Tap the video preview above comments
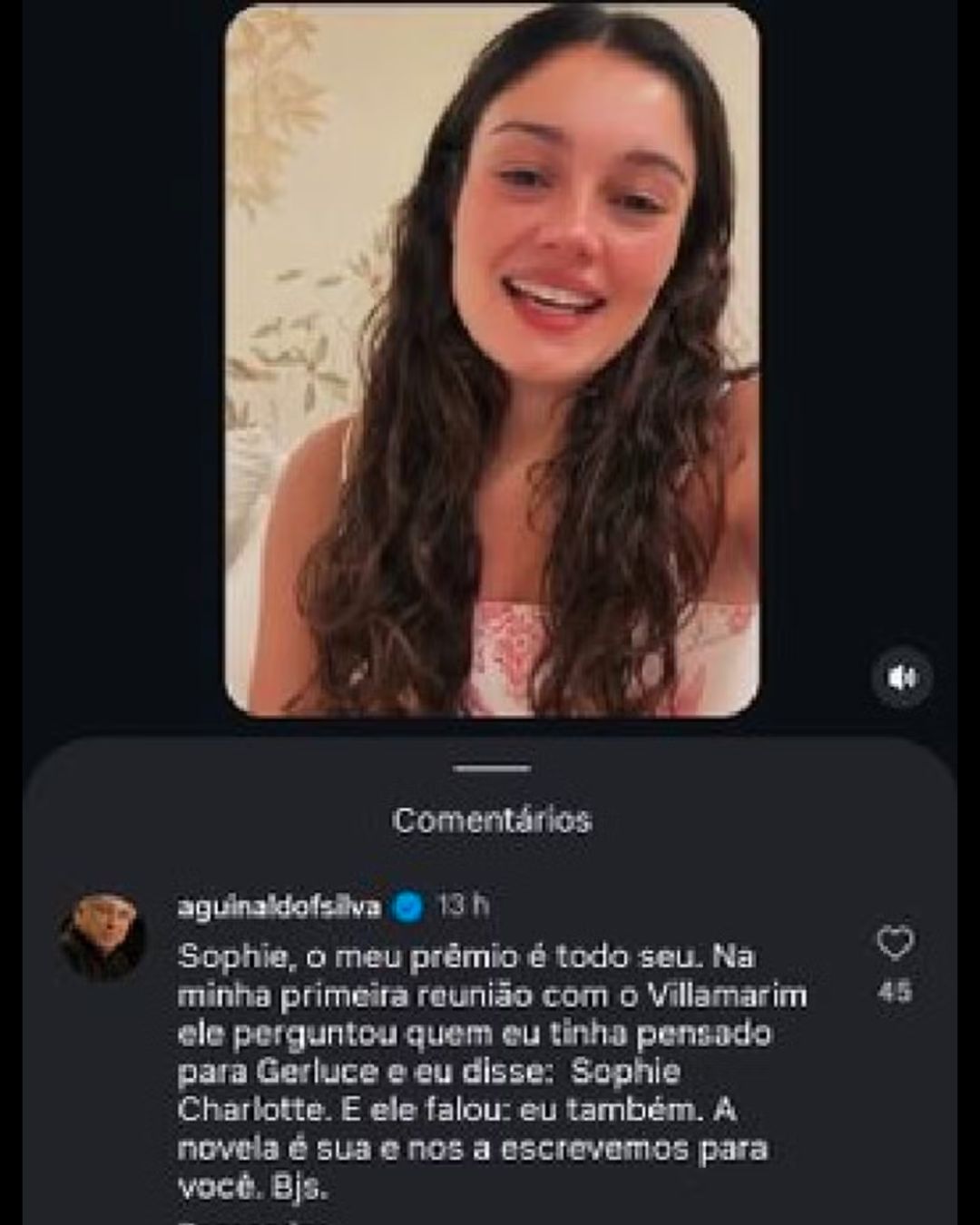The image size is (980, 1225). coord(492,361)
